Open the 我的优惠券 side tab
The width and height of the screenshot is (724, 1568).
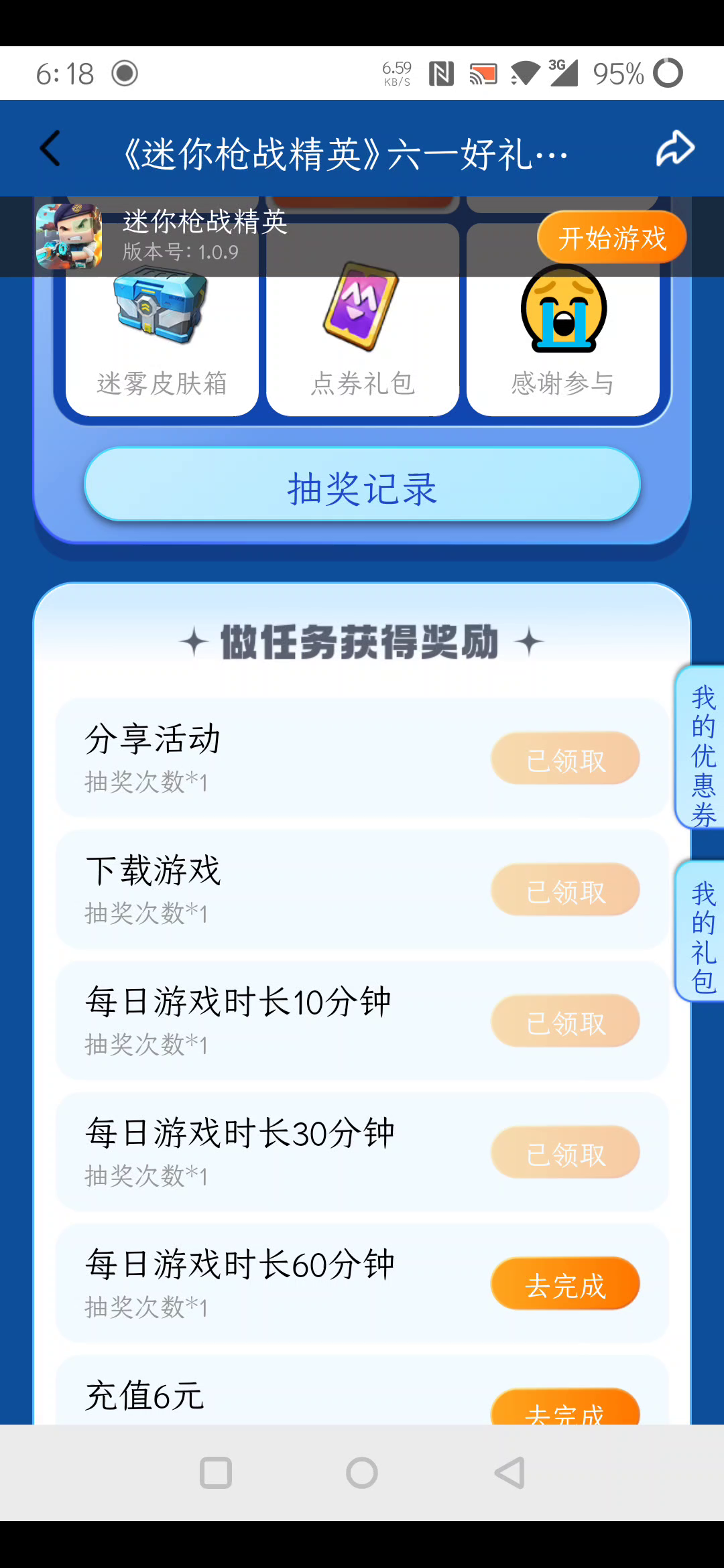pos(701,748)
